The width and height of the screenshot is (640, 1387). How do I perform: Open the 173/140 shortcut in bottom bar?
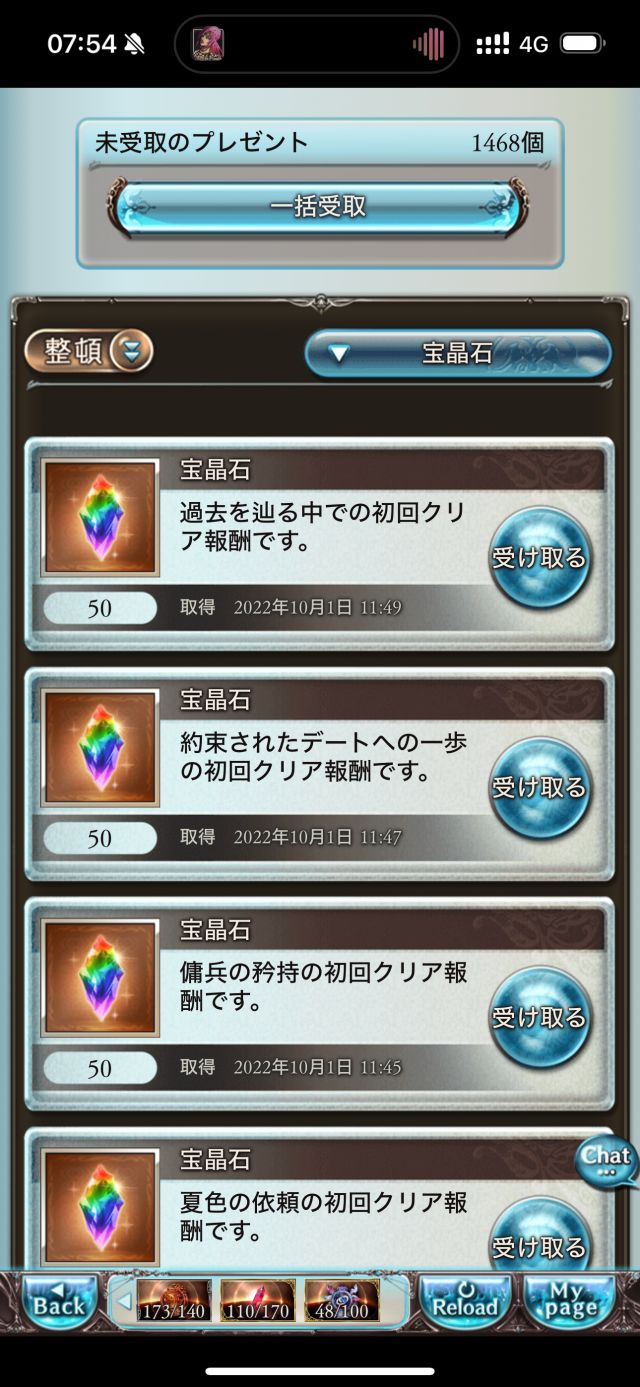point(173,1301)
